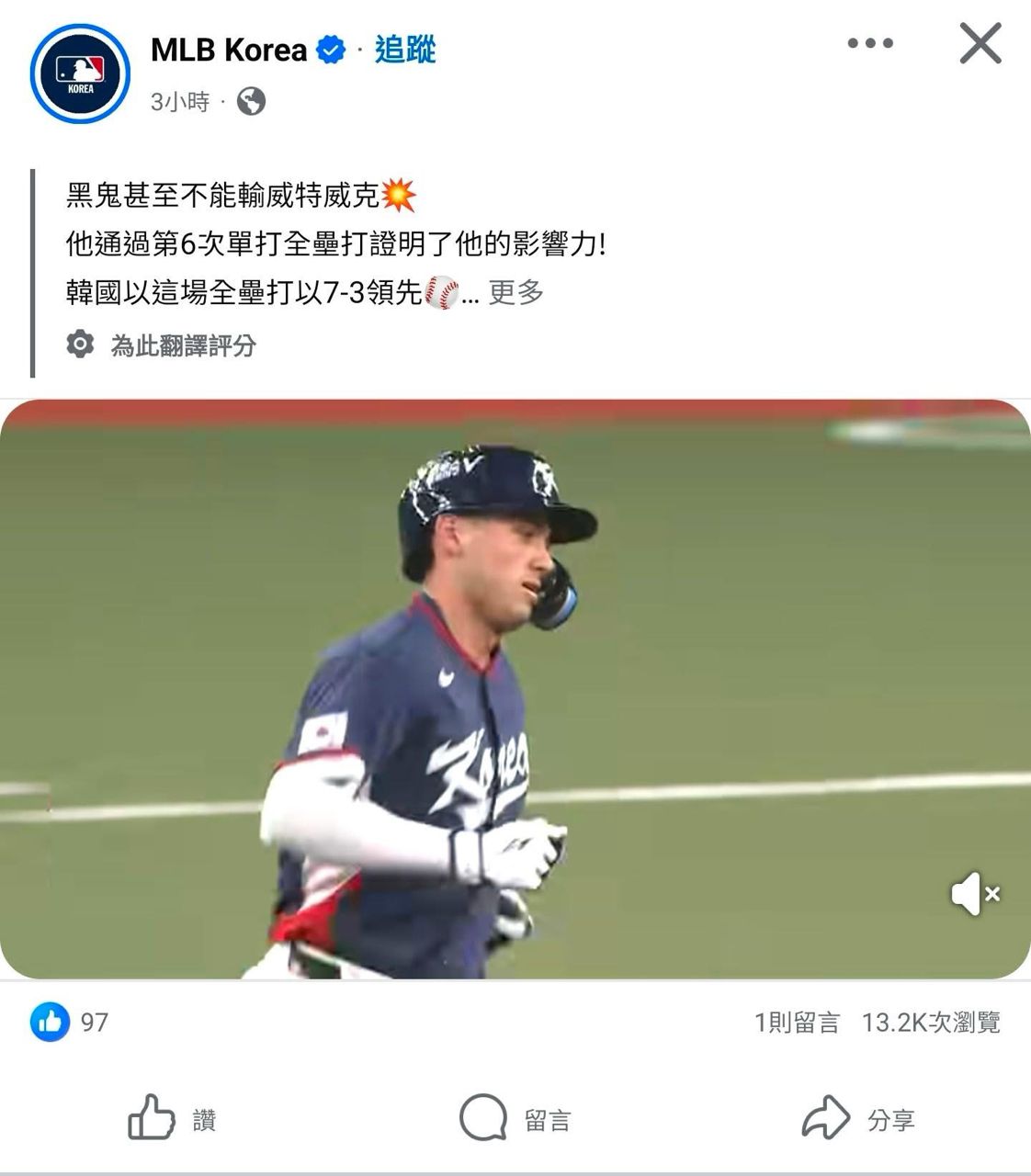The width and height of the screenshot is (1031, 1176).
Task: Open the 1則留言 comment list
Action: pos(797,1023)
